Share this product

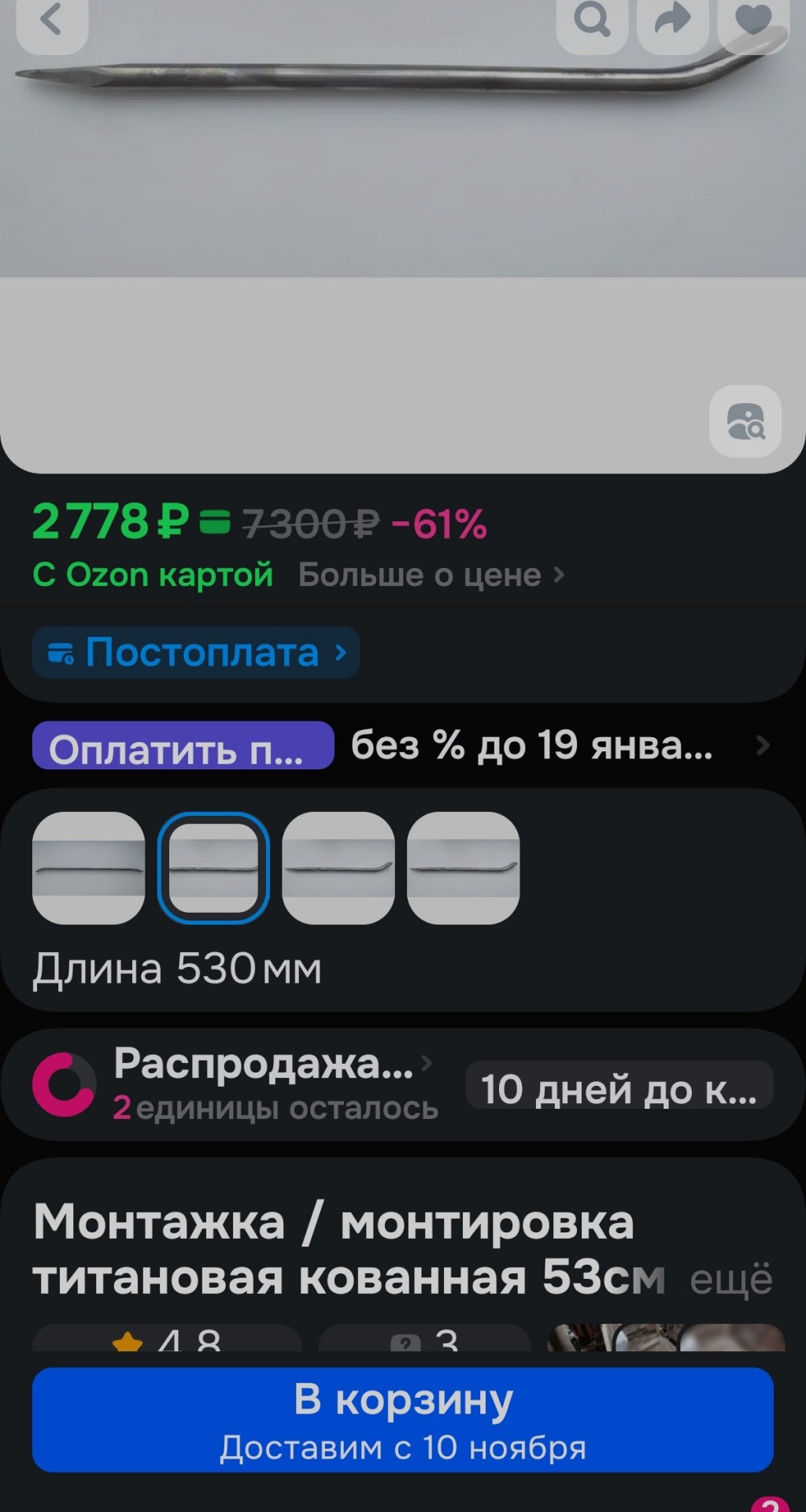point(672,22)
